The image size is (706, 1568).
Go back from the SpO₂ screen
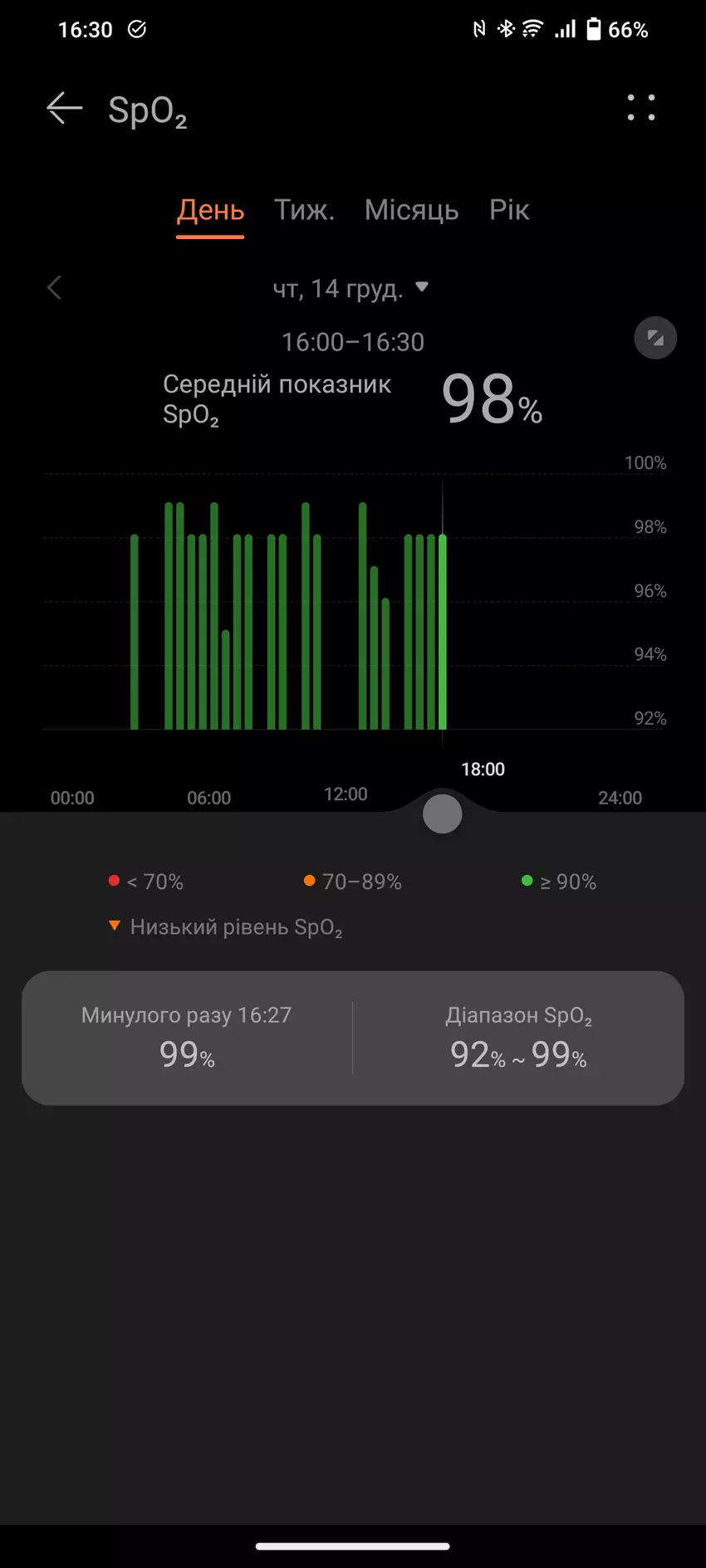click(64, 109)
